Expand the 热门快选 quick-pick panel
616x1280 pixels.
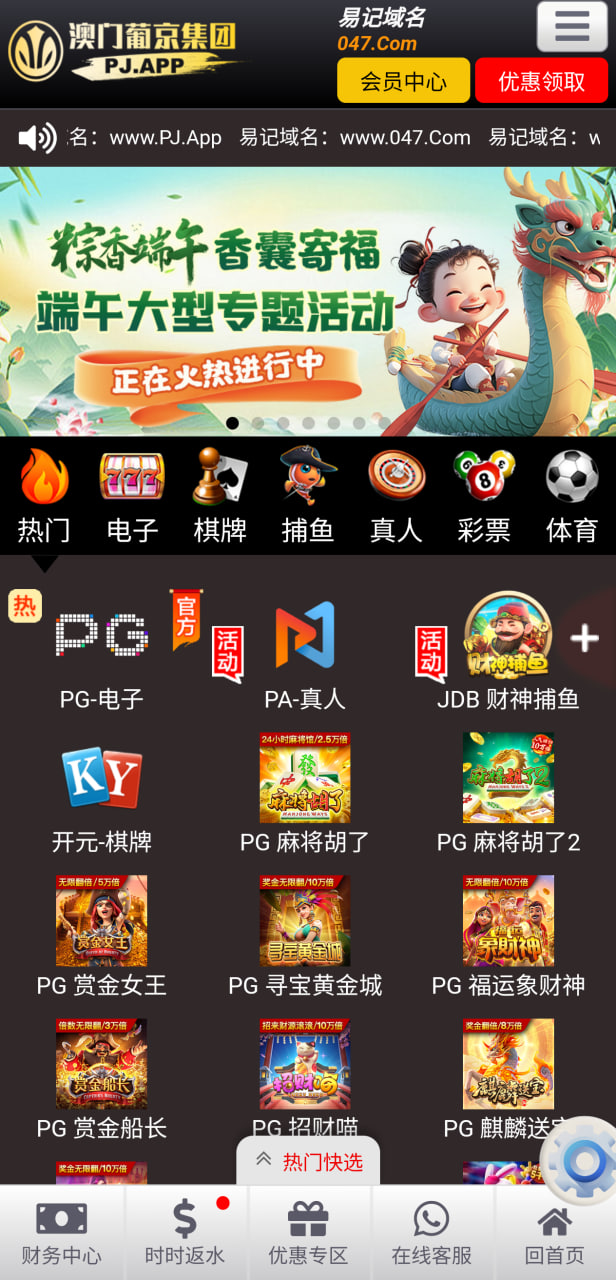pyautogui.click(x=308, y=1161)
